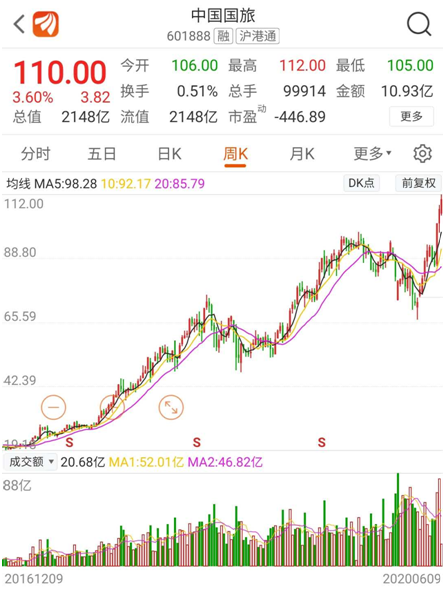Tap the DK点 button
The height and width of the screenshot is (593, 445).
(x=361, y=183)
